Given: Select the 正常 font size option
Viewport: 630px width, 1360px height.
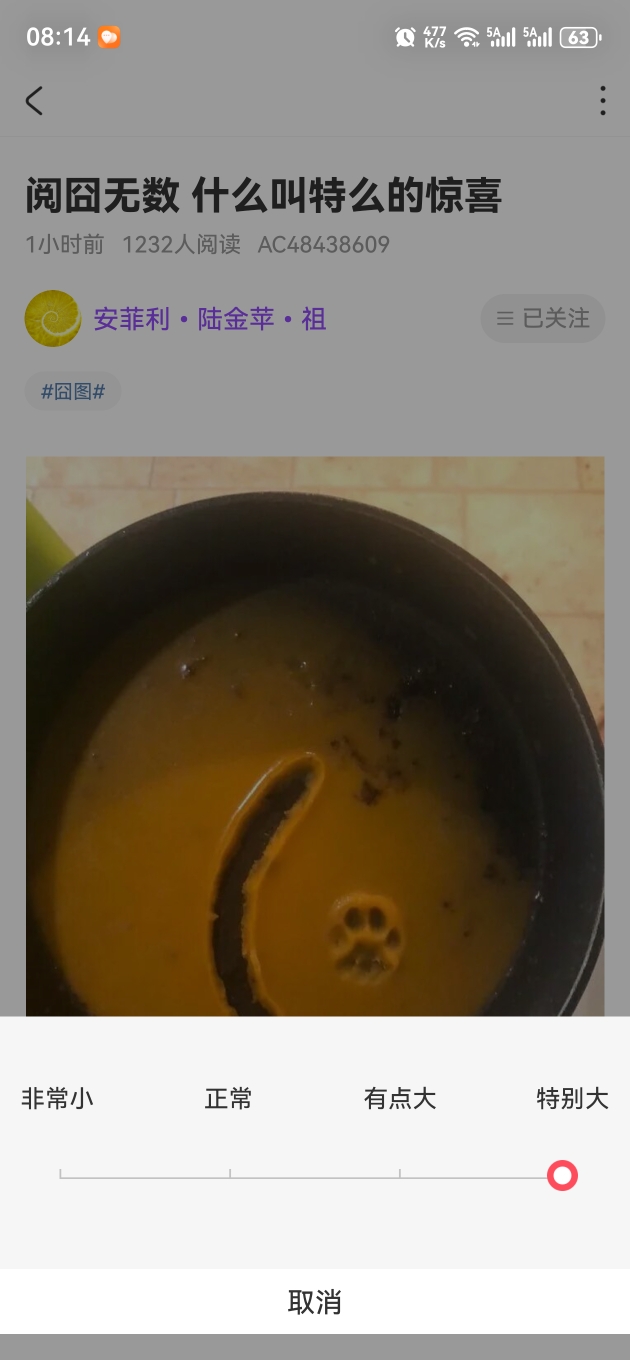Looking at the screenshot, I should tap(229, 1099).
